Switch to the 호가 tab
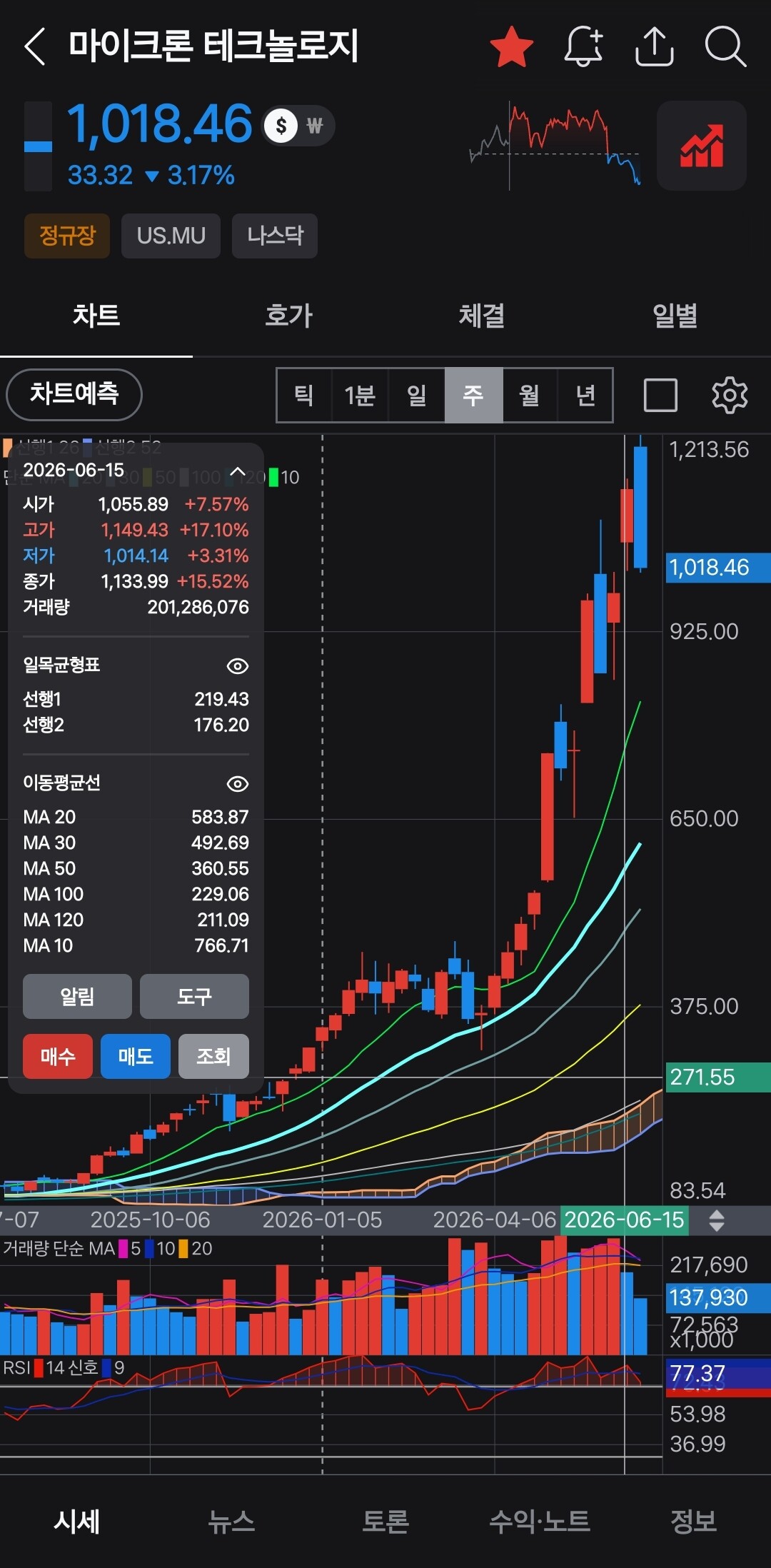 pos(289,316)
